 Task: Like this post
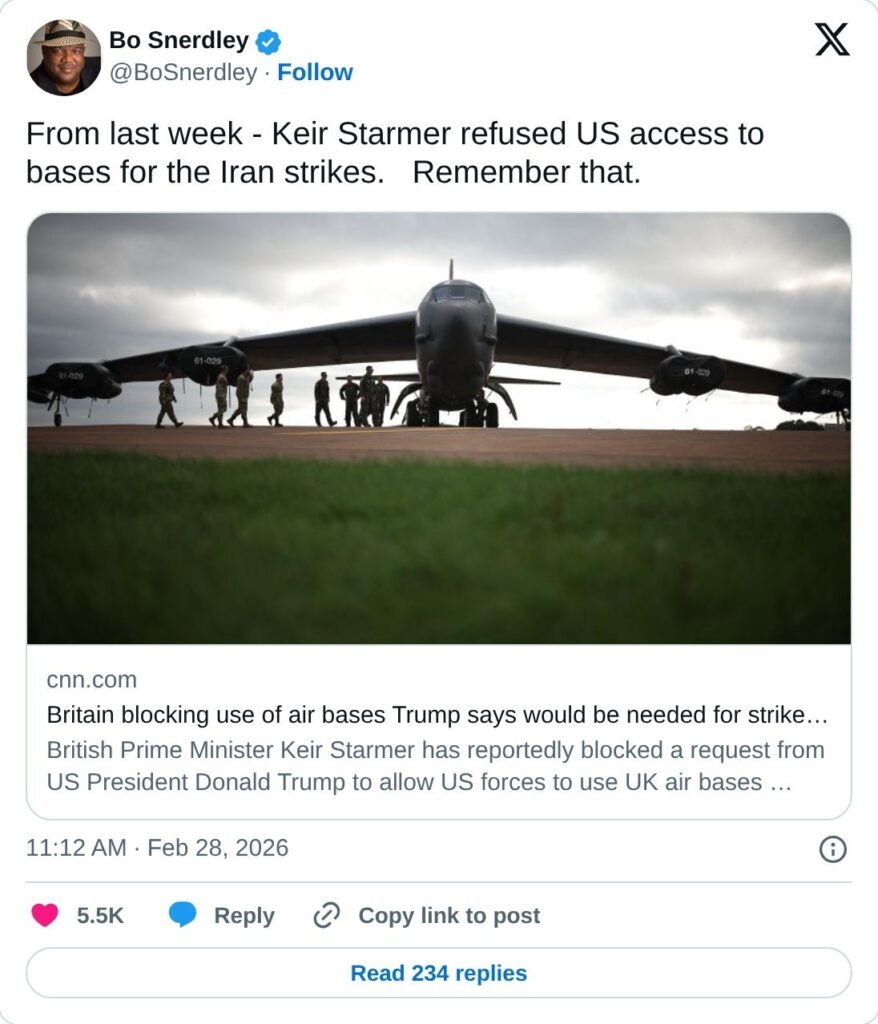[46, 915]
